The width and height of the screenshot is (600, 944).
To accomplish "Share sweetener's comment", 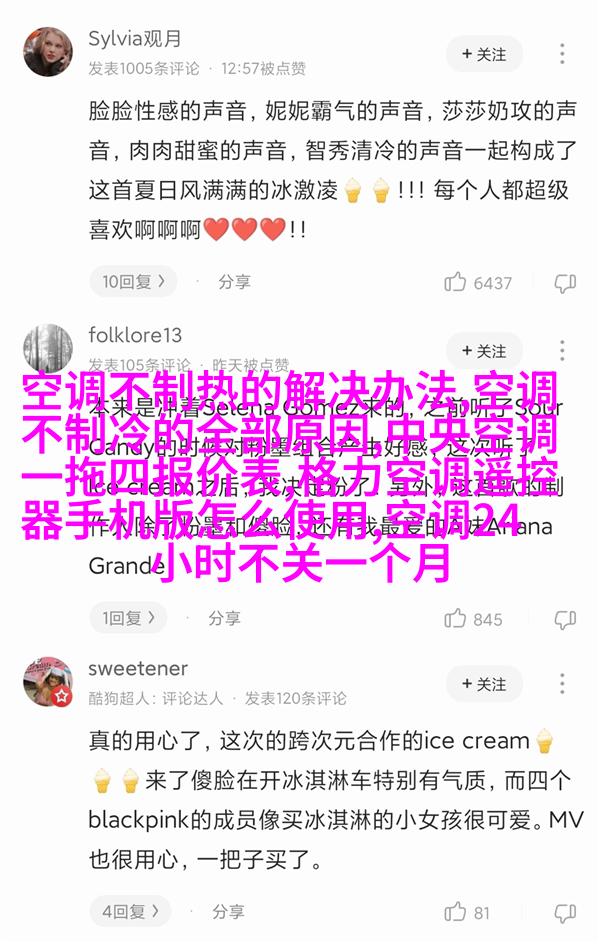I will [219, 911].
